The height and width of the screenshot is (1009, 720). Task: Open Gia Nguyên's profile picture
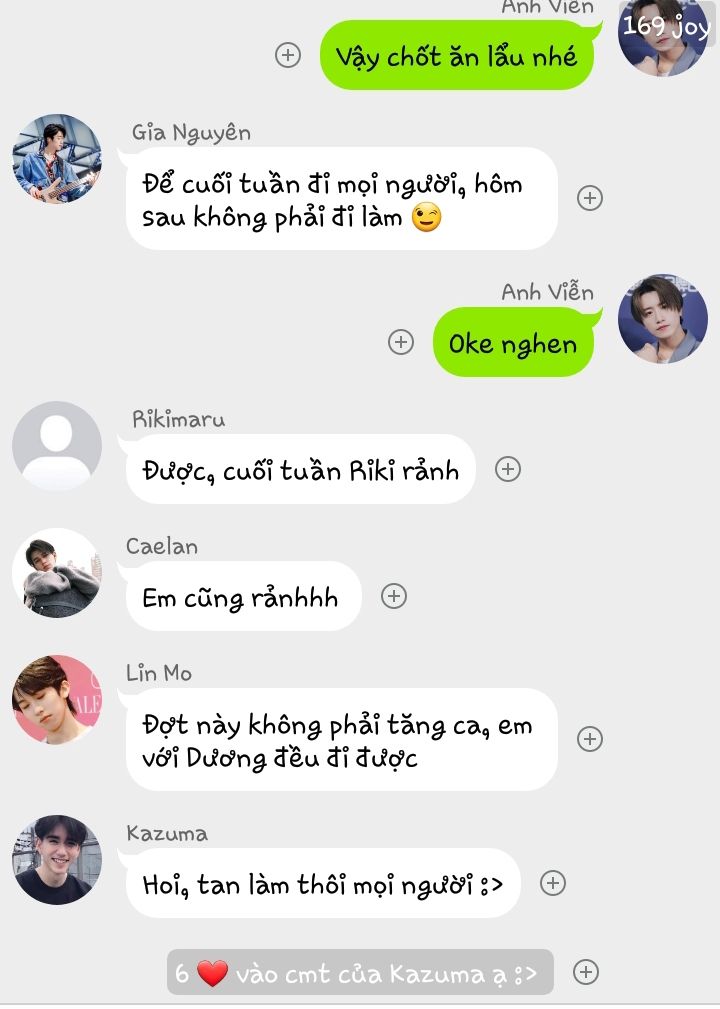57,160
